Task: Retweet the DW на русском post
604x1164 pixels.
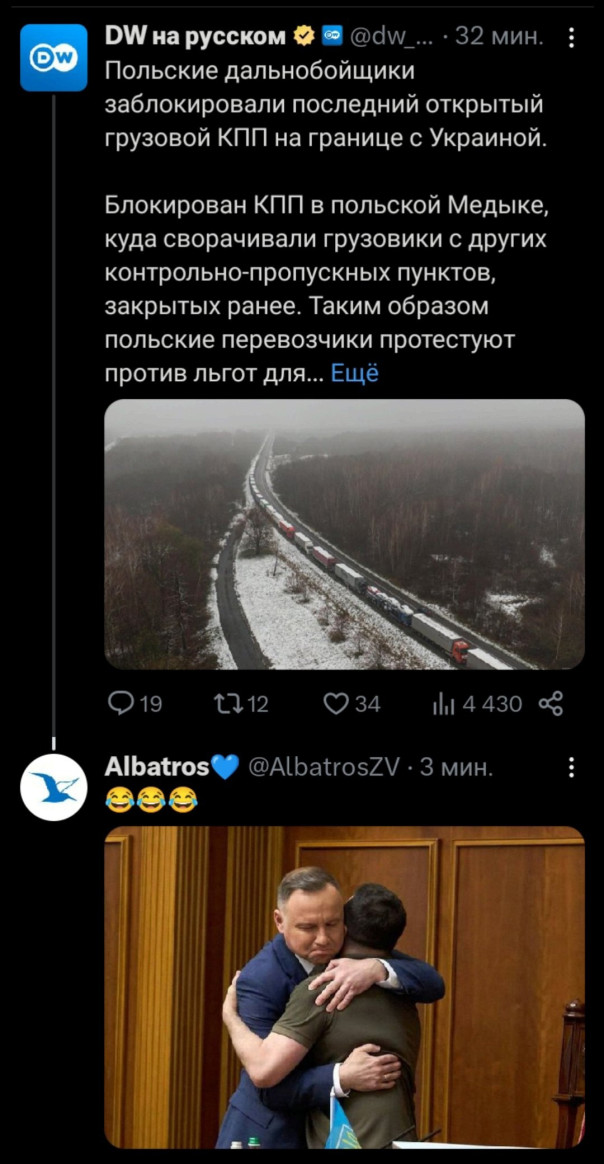Action: click(x=242, y=704)
